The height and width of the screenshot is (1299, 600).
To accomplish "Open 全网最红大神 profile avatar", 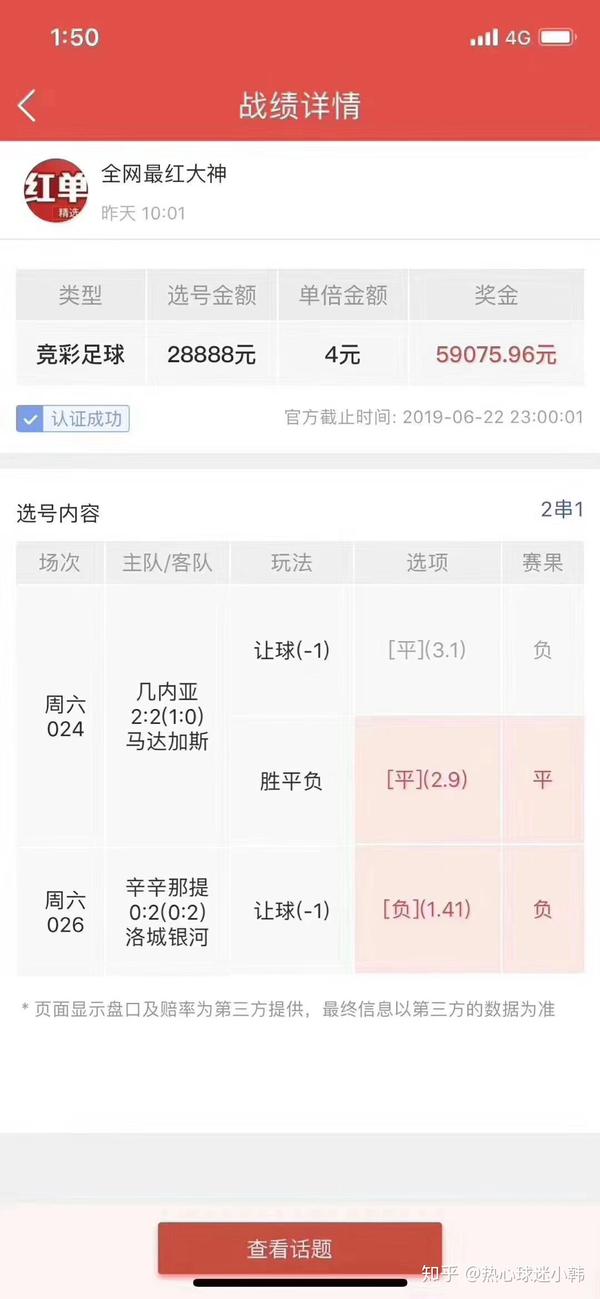I will (x=55, y=190).
